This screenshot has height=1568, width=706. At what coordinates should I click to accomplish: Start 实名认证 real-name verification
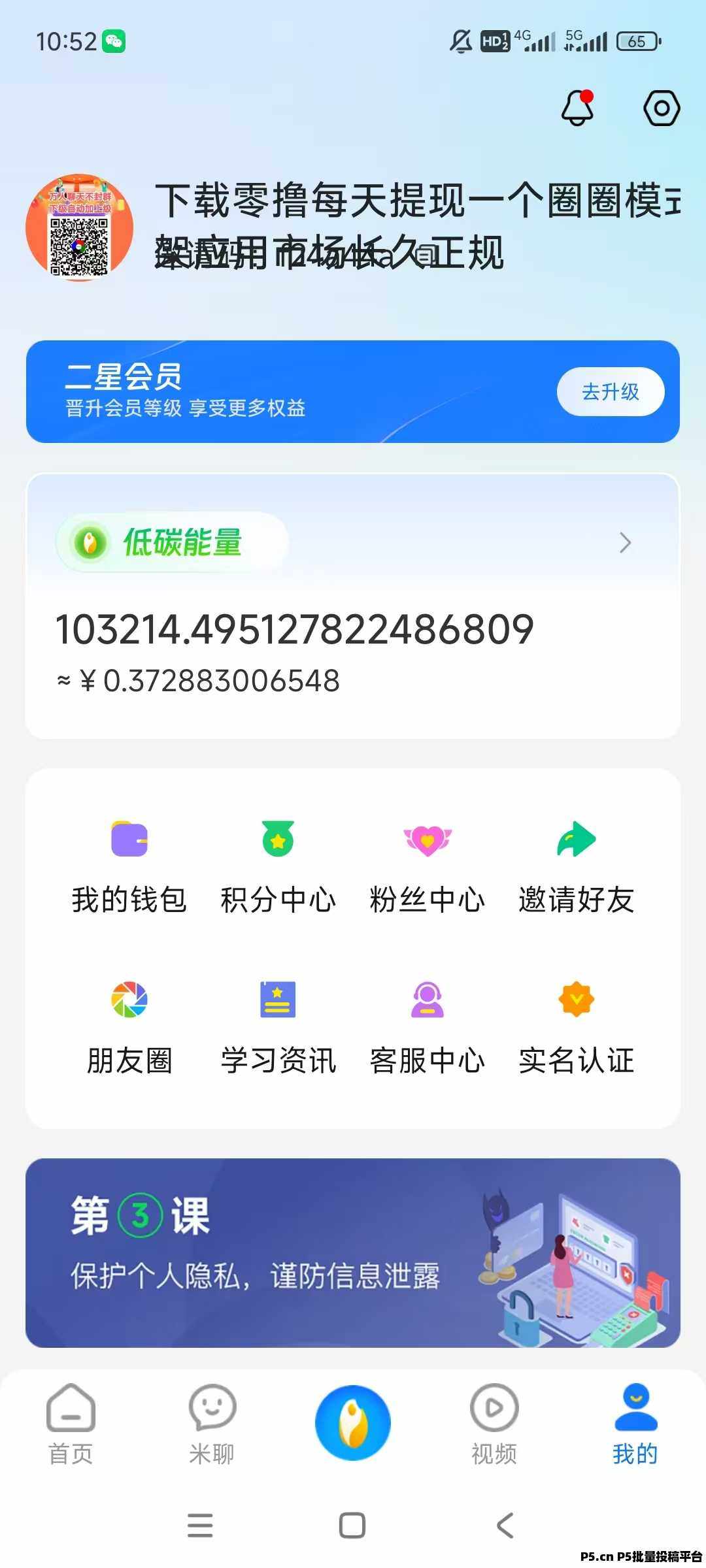576,1026
